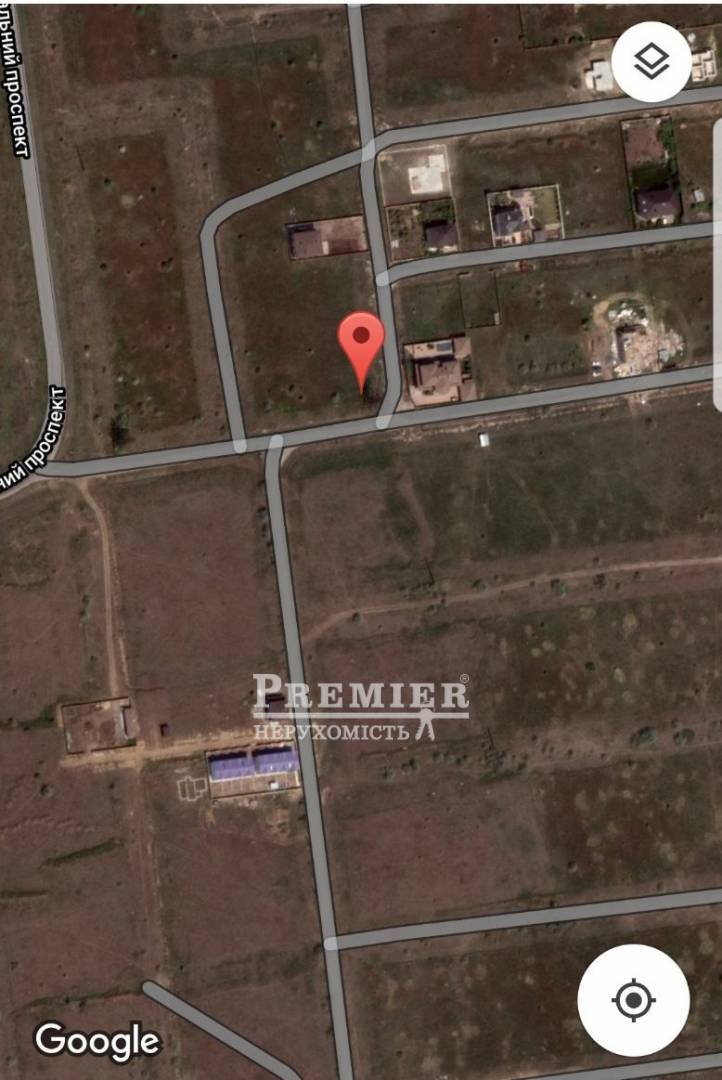Open the map layers selector

click(x=652, y=62)
